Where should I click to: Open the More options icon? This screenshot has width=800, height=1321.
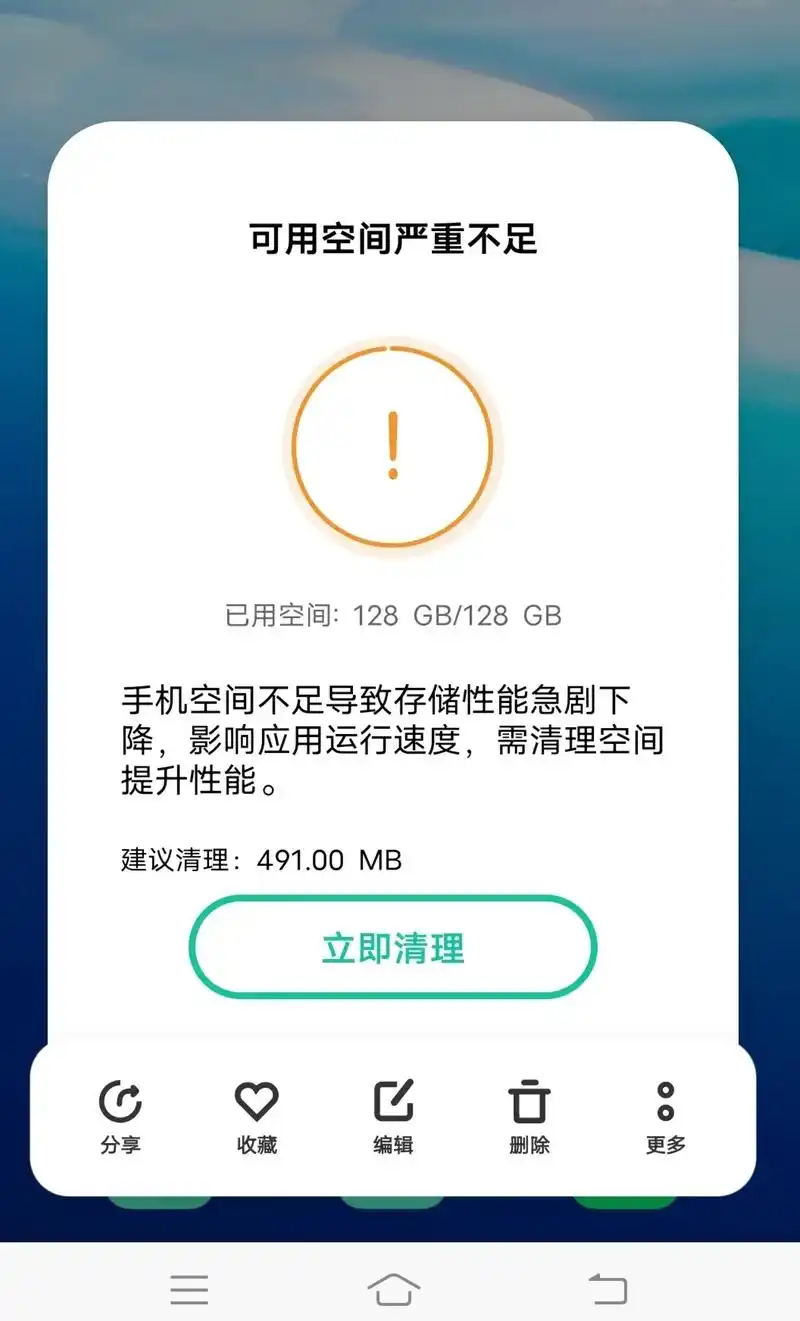click(x=663, y=1101)
